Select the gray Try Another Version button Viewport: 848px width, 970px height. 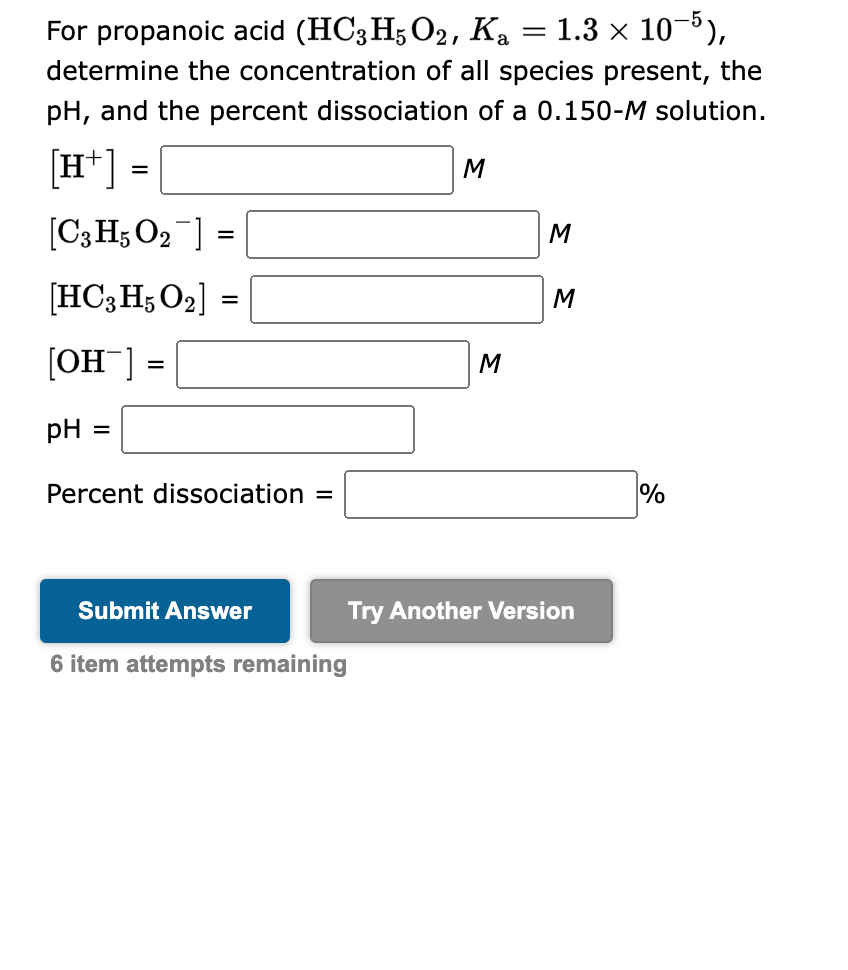[460, 610]
